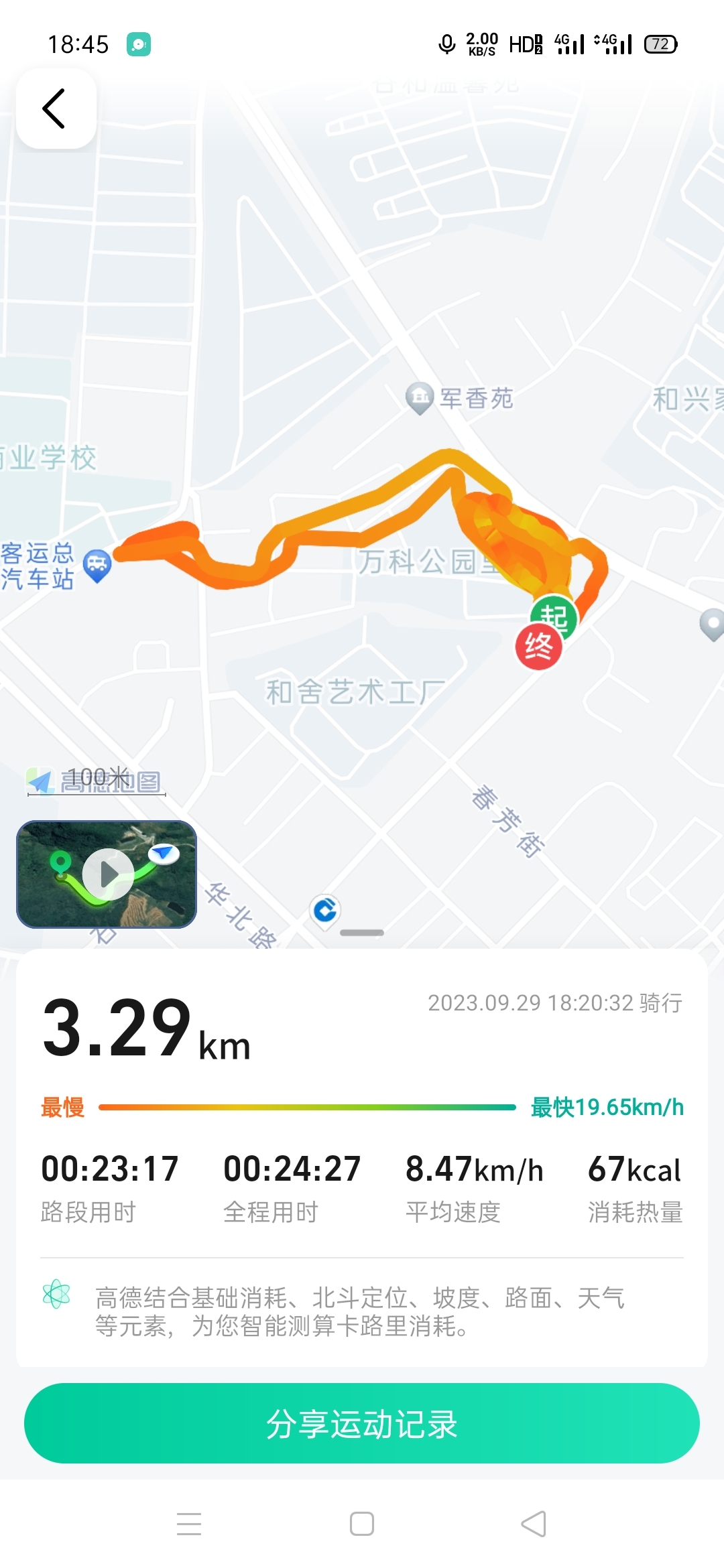Tap 分享运动记录 to share the record
This screenshot has height=1568, width=724.
coord(362,1423)
